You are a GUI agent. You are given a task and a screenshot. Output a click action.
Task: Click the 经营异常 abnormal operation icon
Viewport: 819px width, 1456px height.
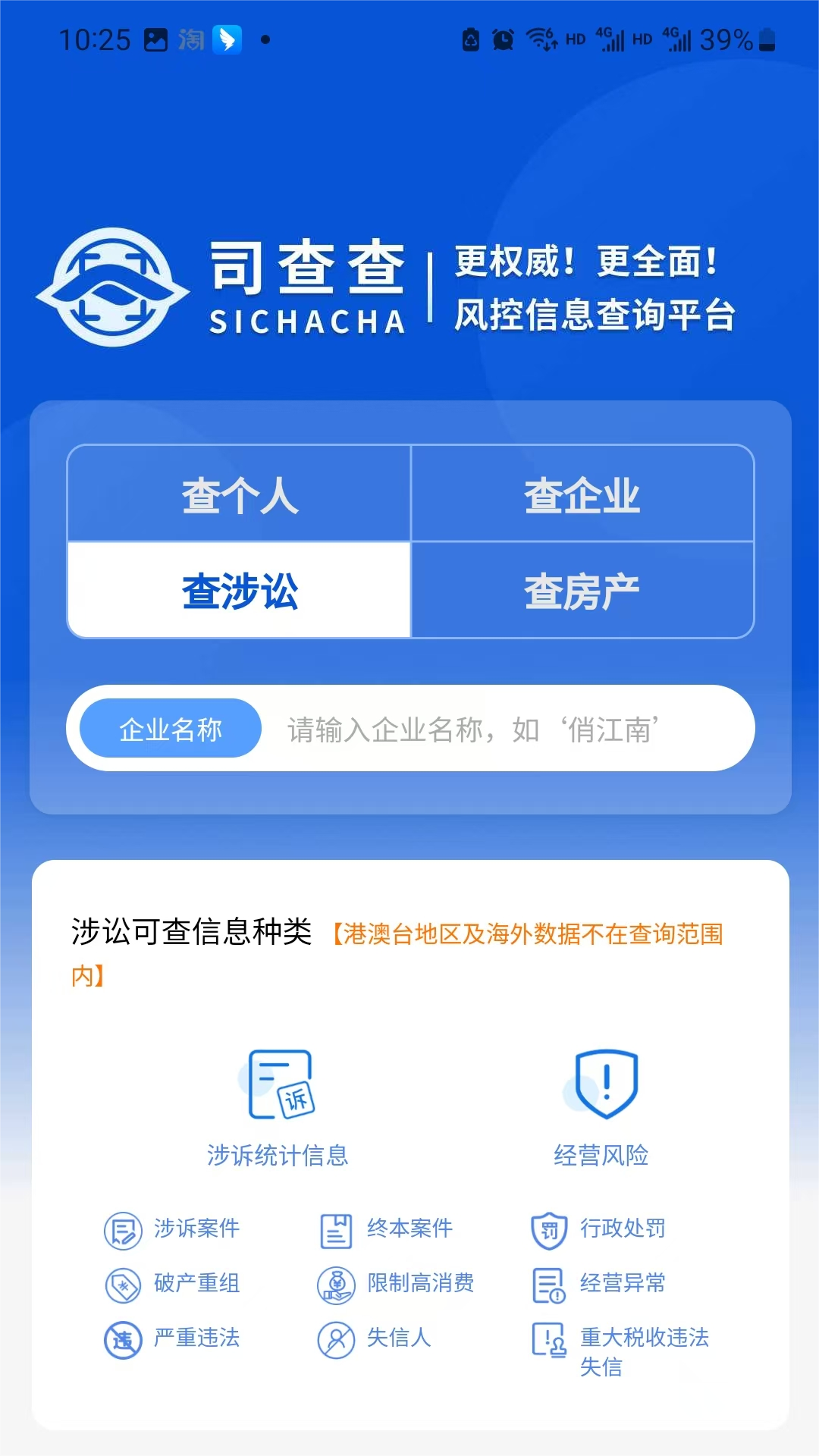click(549, 1285)
